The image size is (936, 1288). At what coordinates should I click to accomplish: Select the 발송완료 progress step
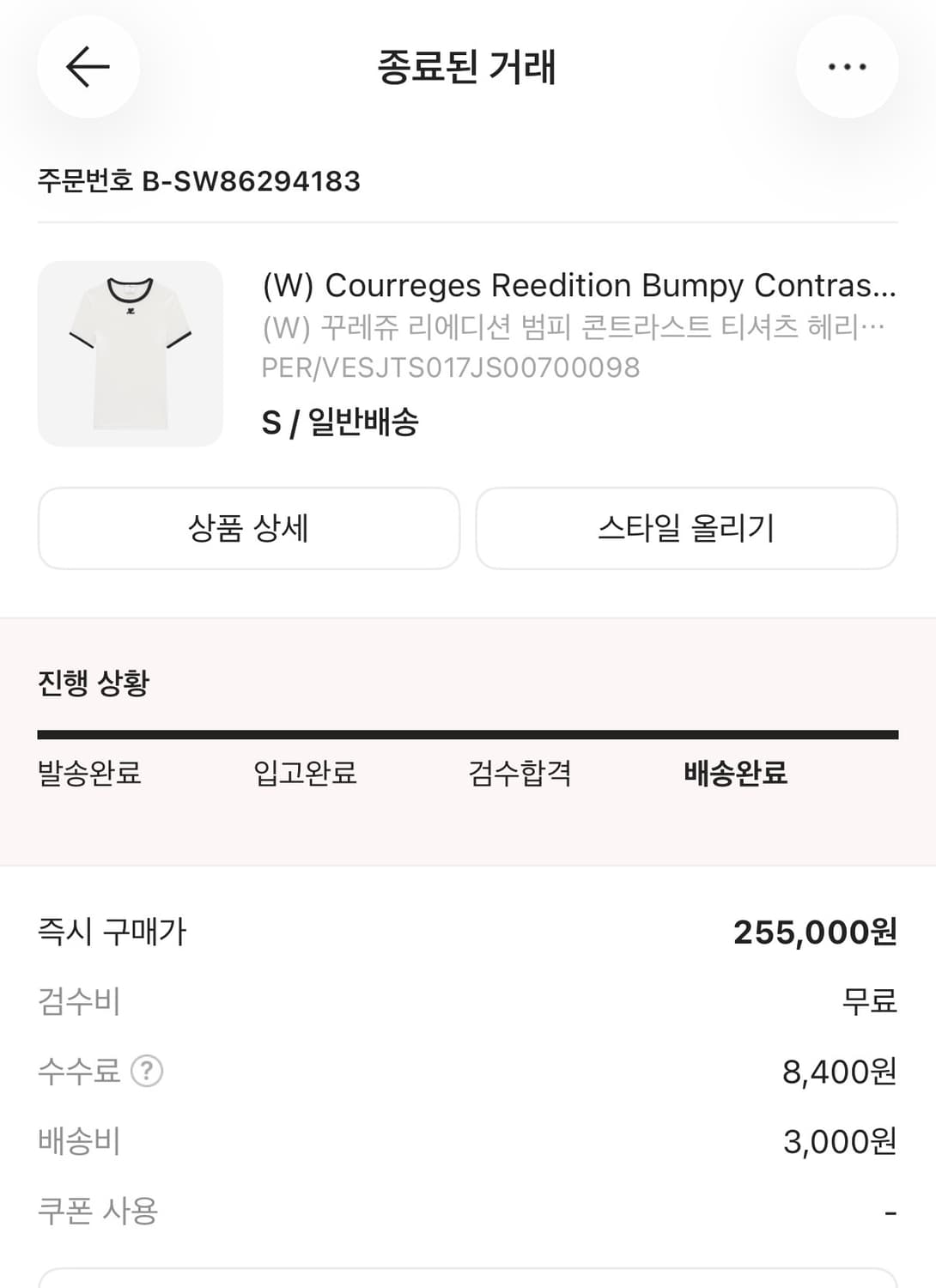coord(91,774)
